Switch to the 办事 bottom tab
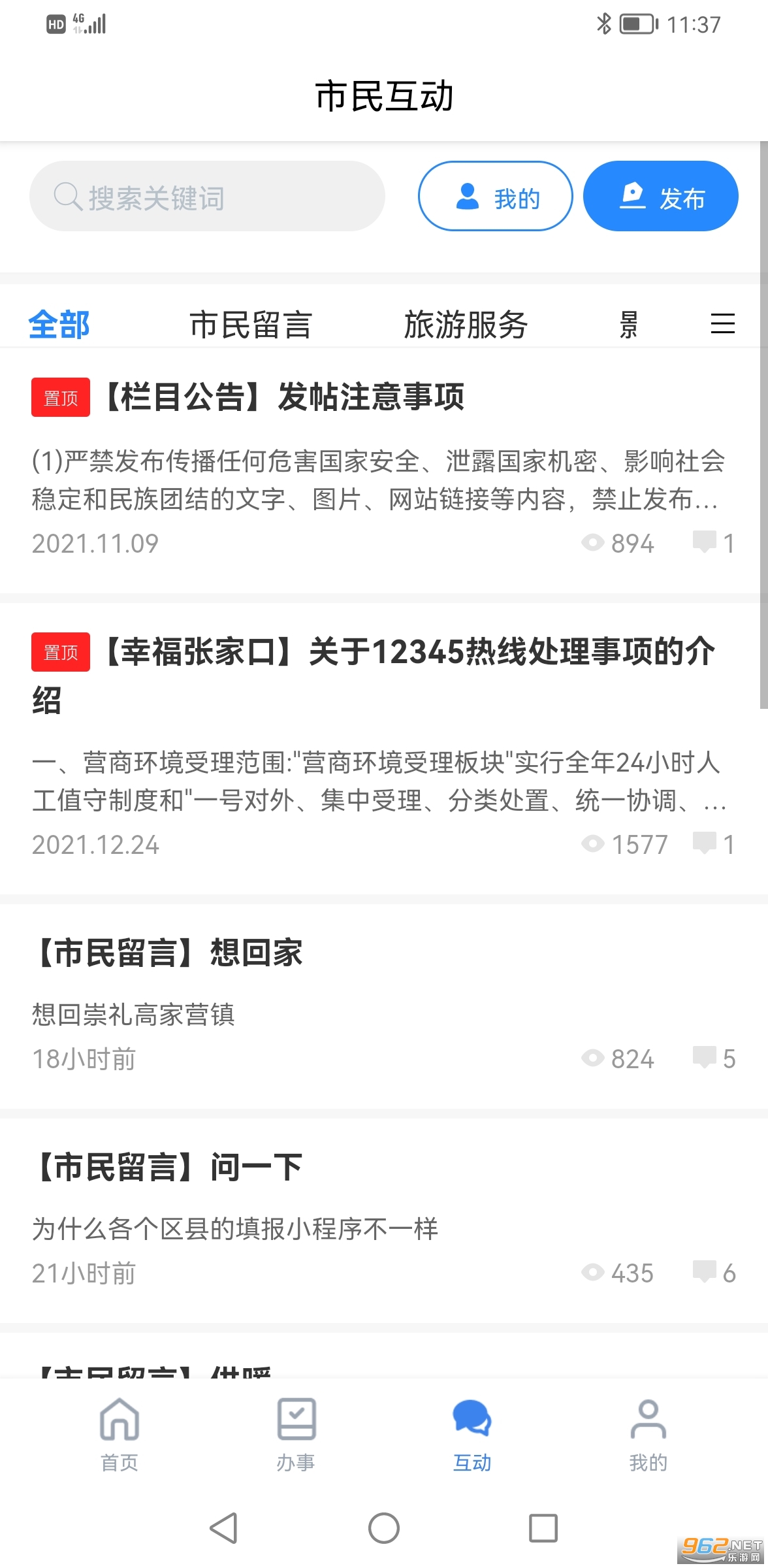Viewport: 768px width, 1568px height. tap(296, 1435)
